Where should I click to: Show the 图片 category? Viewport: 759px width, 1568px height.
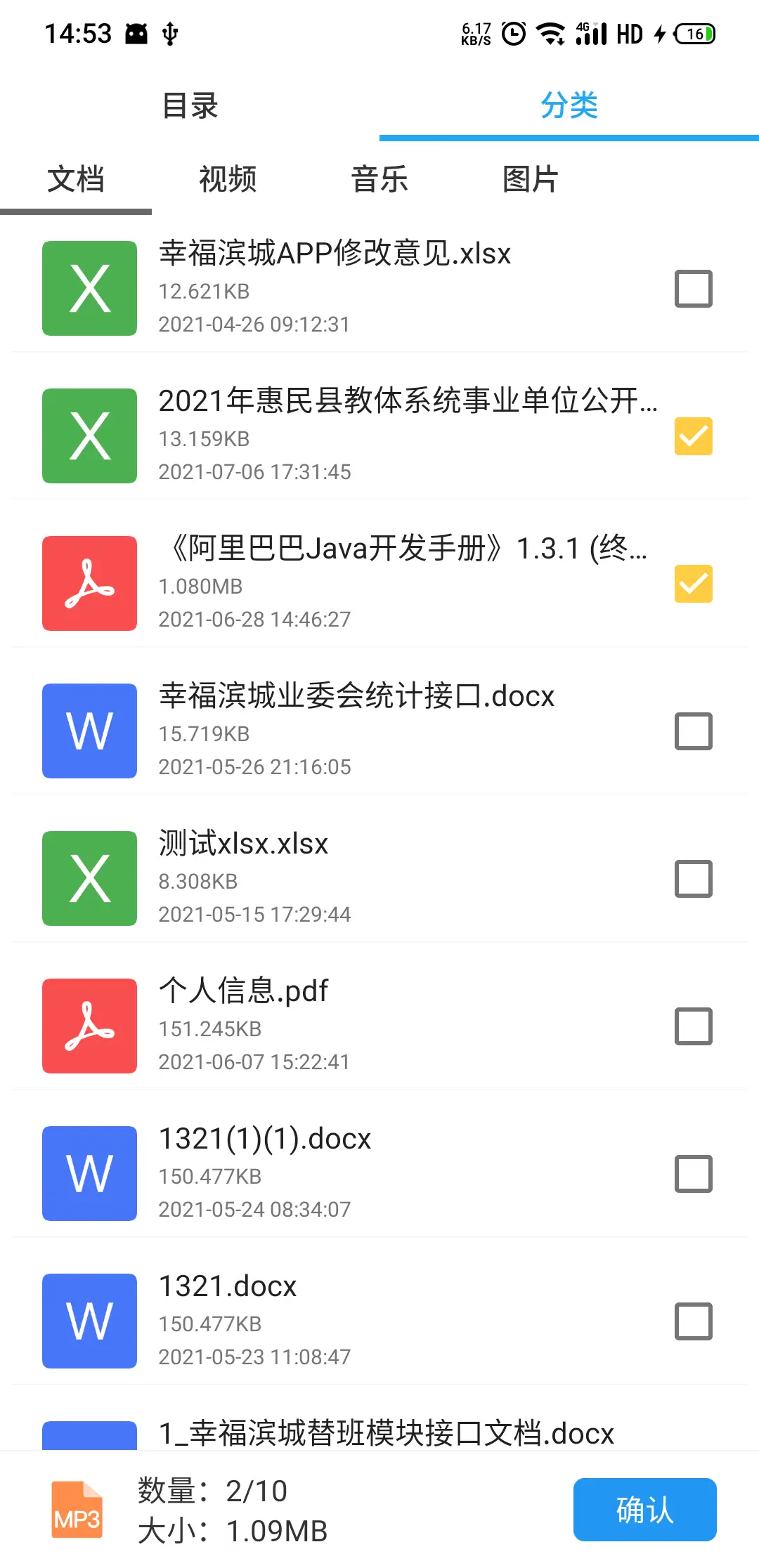pos(531,179)
